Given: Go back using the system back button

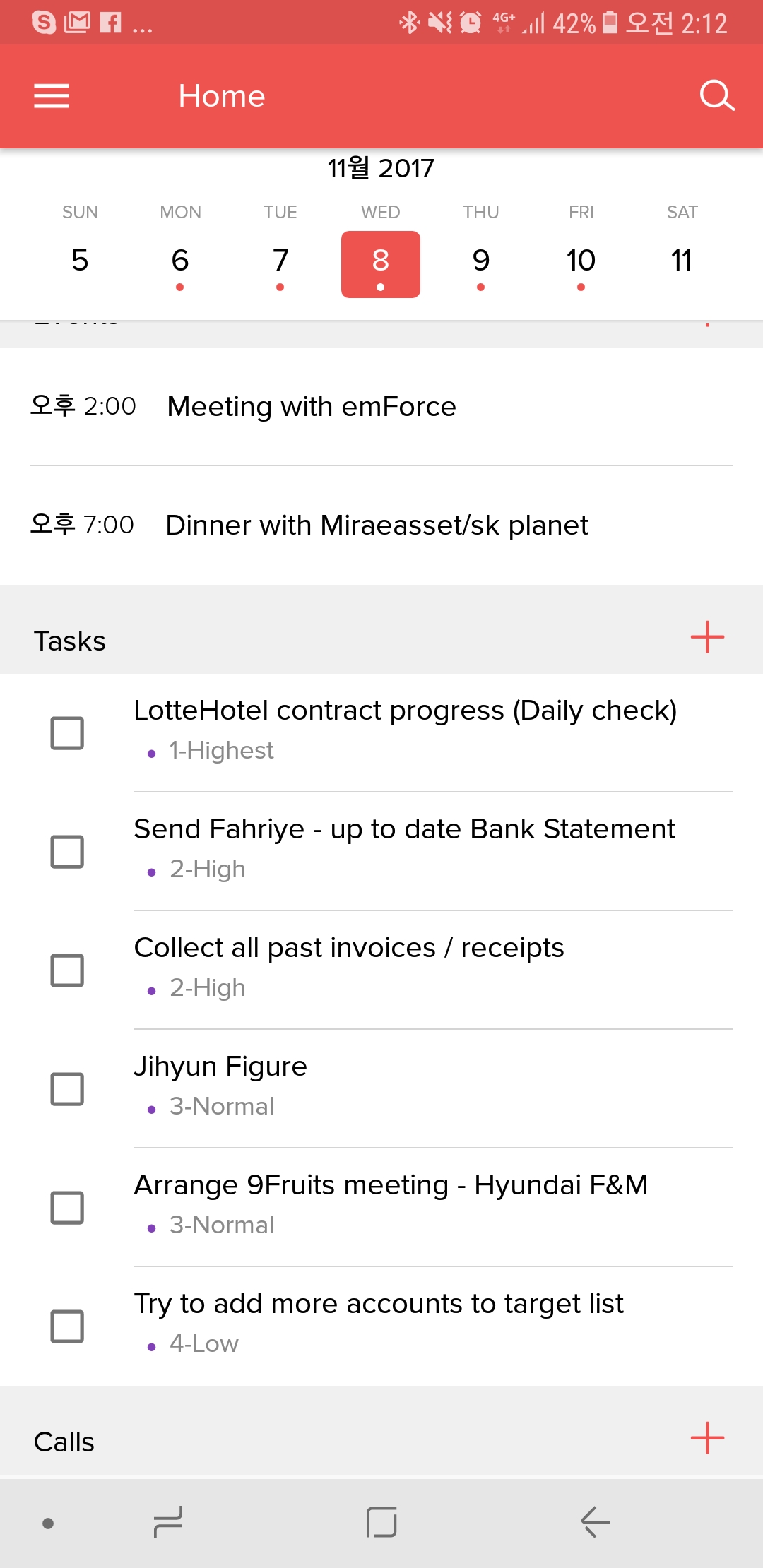Looking at the screenshot, I should pos(595,1522).
